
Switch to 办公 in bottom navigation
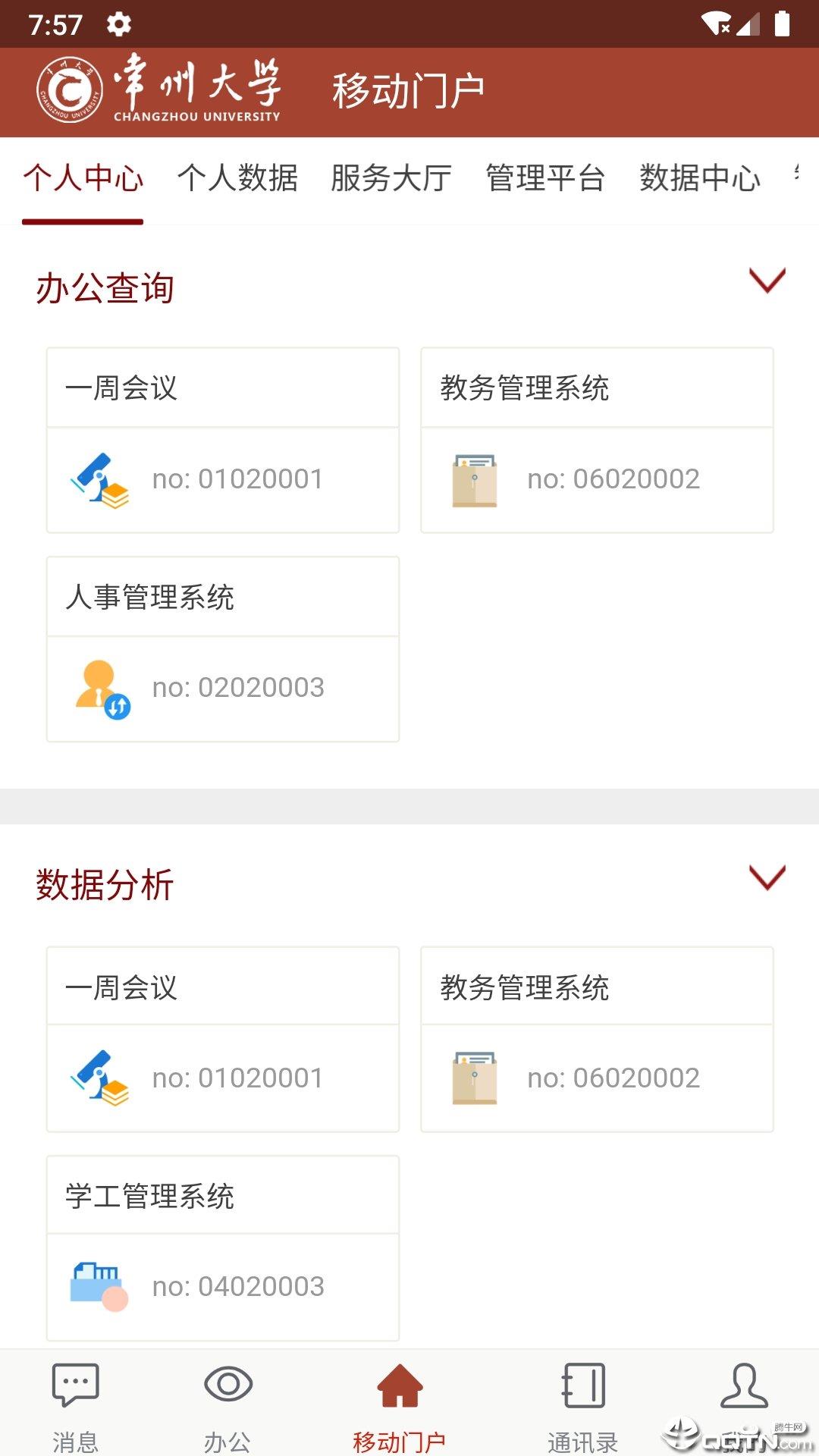[x=227, y=1407]
